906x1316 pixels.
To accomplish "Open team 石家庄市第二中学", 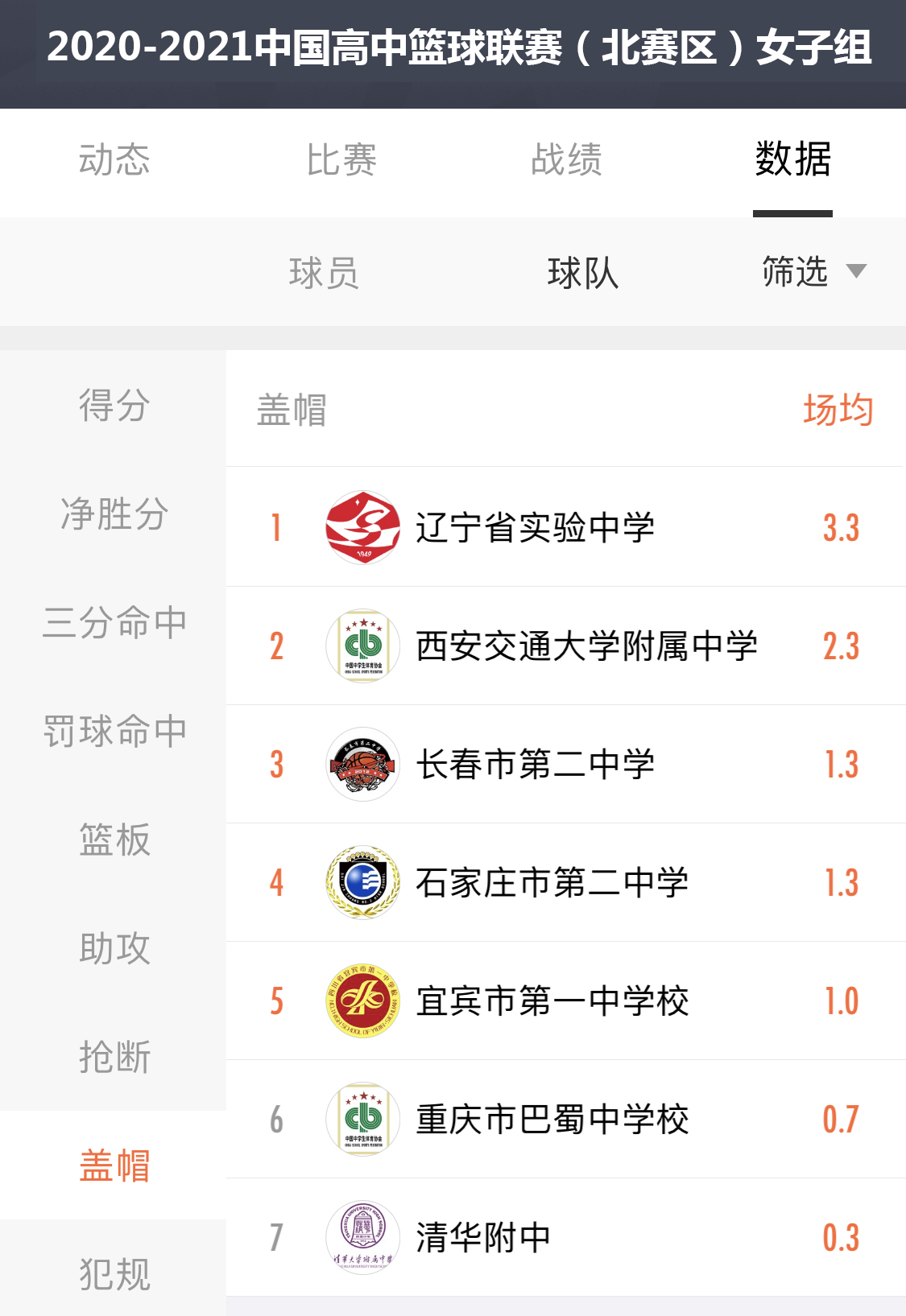I will [x=552, y=883].
